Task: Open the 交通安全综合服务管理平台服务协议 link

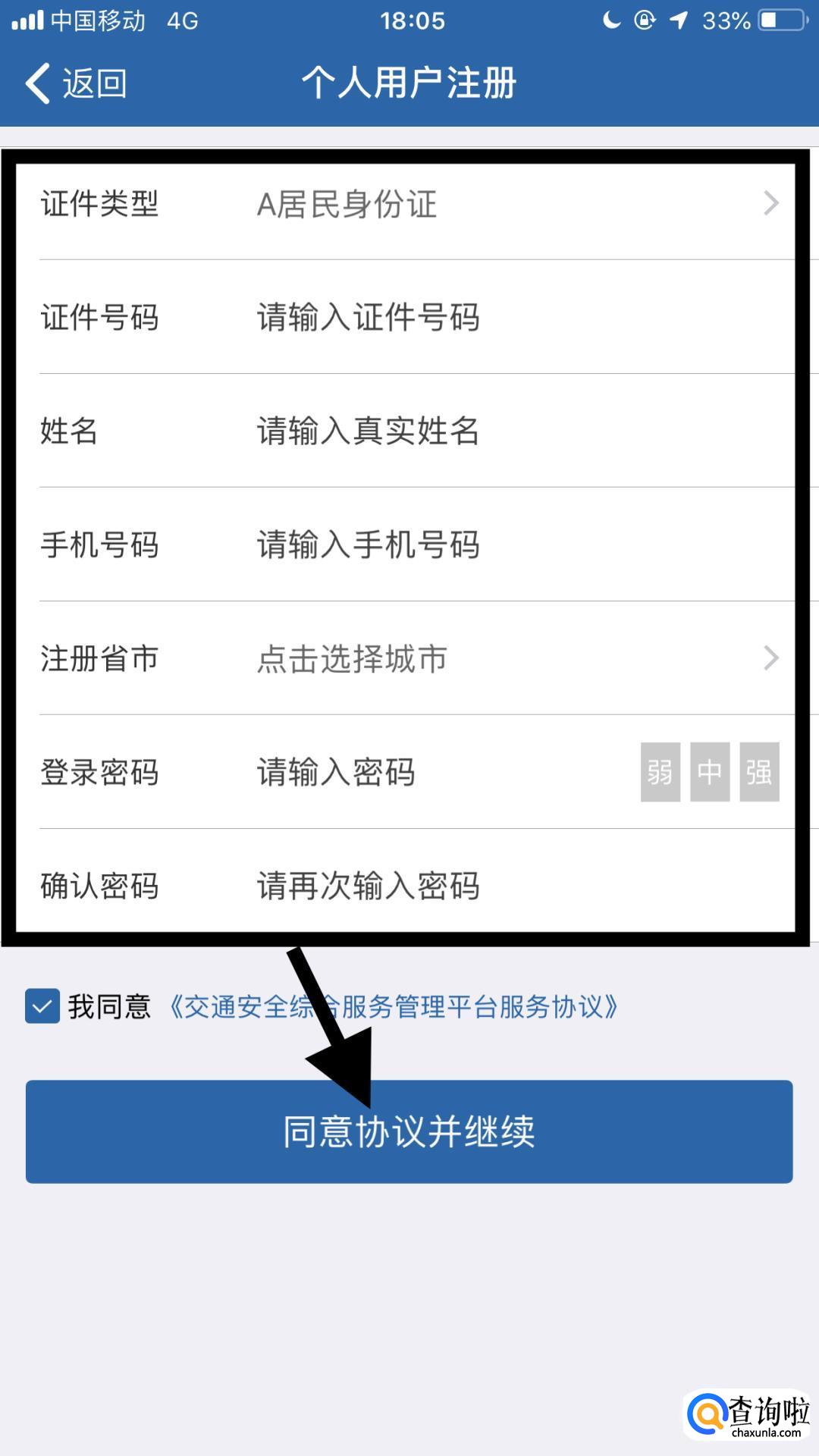Action: pyautogui.click(x=393, y=1006)
